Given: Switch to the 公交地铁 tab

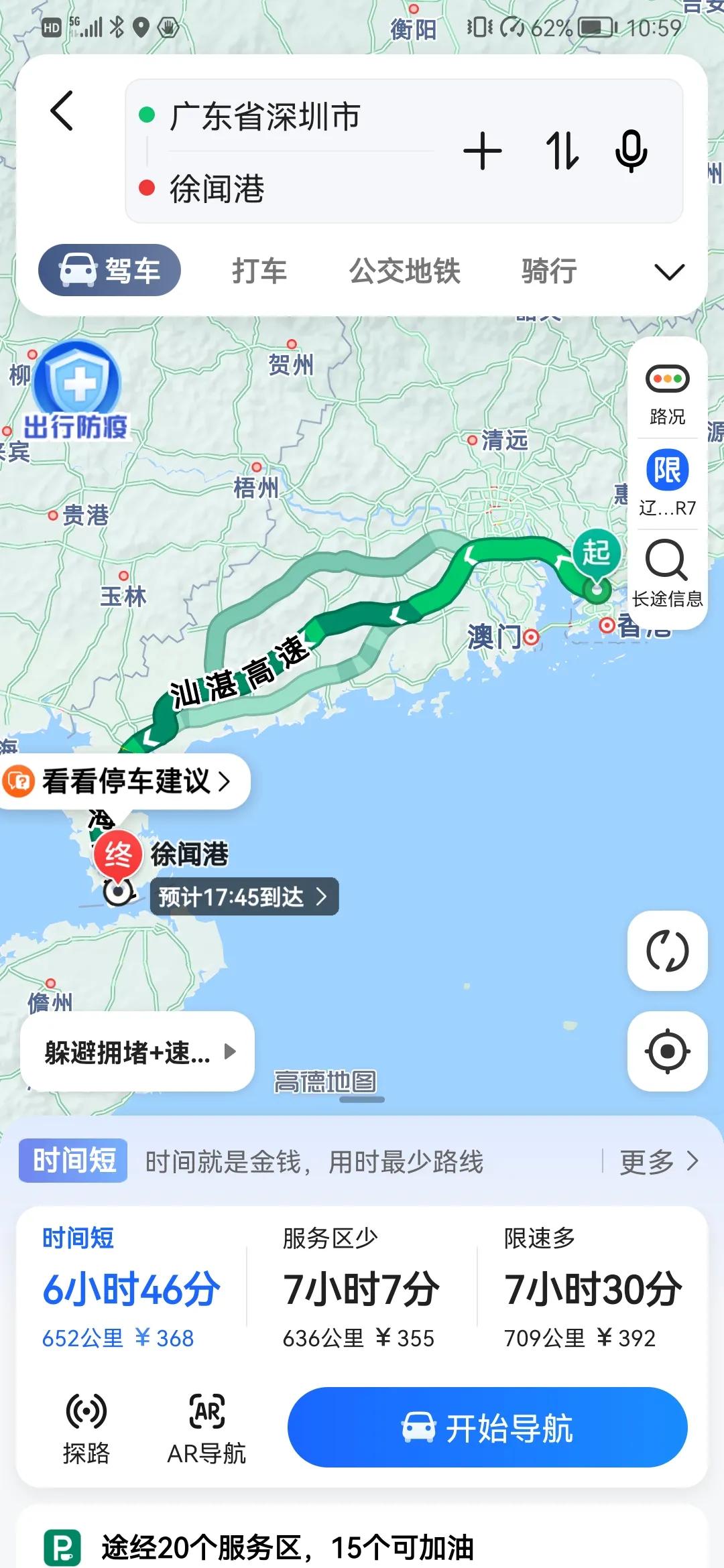Looking at the screenshot, I should pyautogui.click(x=404, y=271).
